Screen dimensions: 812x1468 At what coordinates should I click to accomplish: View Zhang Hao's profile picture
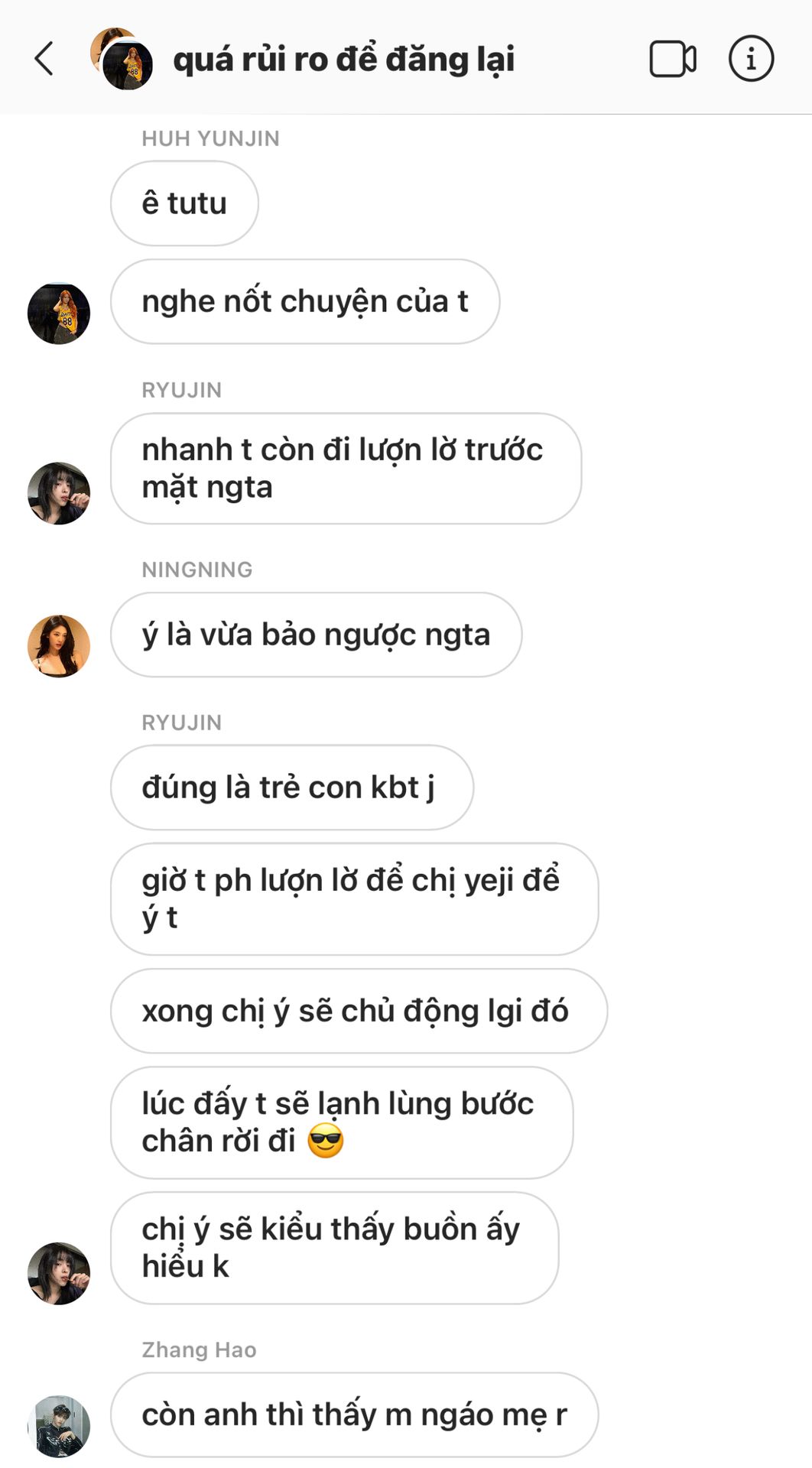pos(59,1426)
